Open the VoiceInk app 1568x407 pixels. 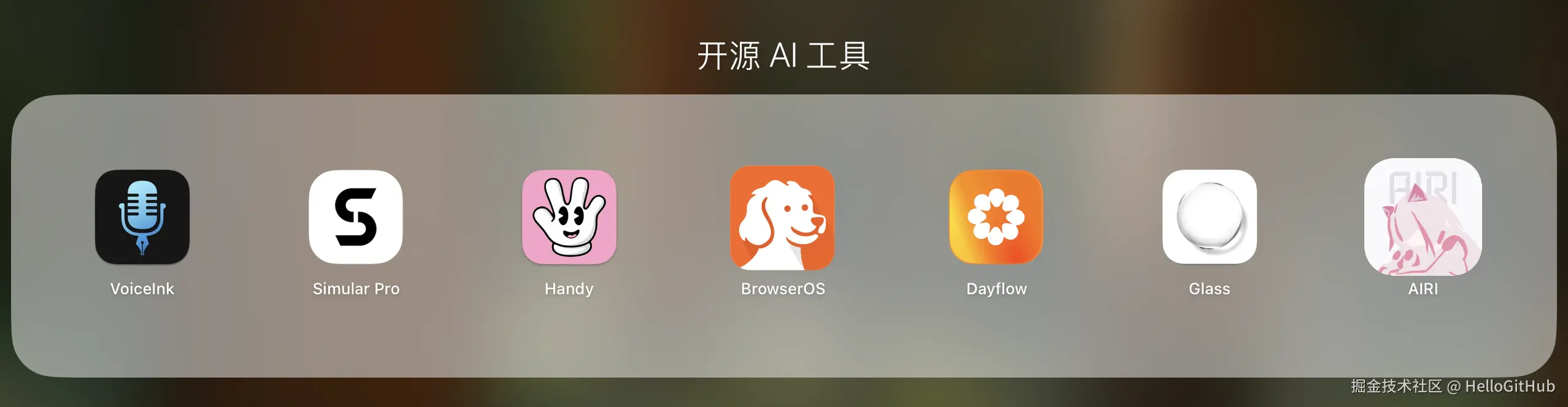pos(142,217)
